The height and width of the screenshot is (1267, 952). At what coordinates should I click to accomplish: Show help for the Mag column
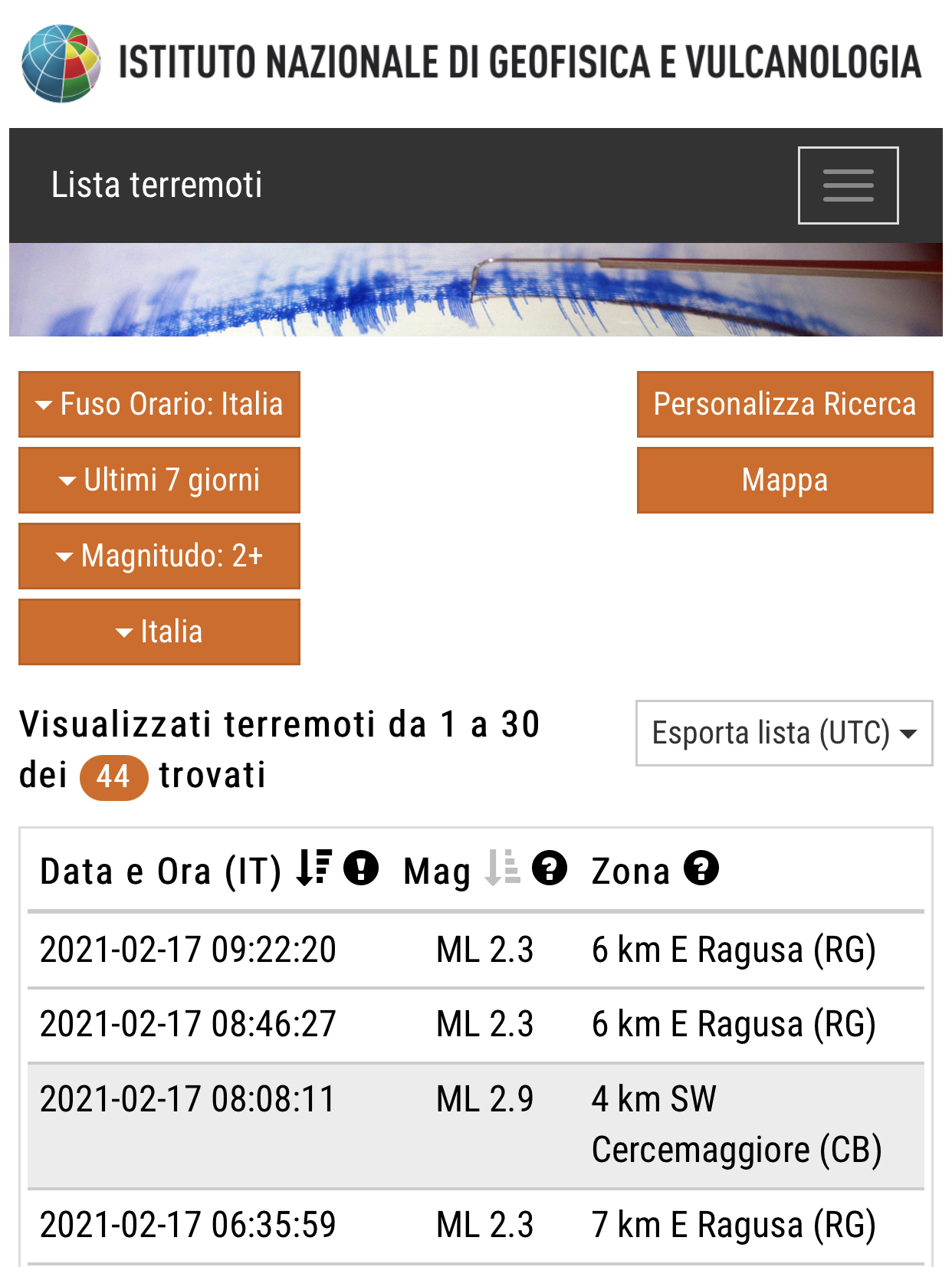tap(550, 868)
